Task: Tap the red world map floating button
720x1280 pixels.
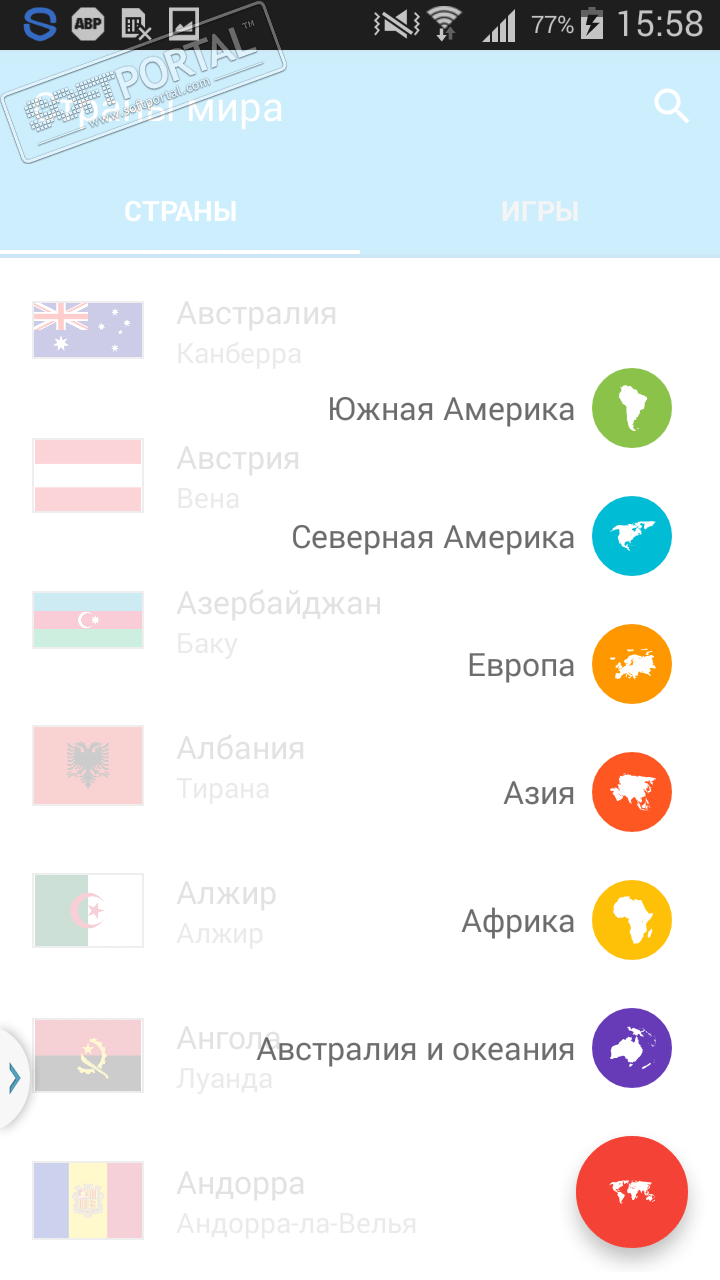Action: point(631,1191)
